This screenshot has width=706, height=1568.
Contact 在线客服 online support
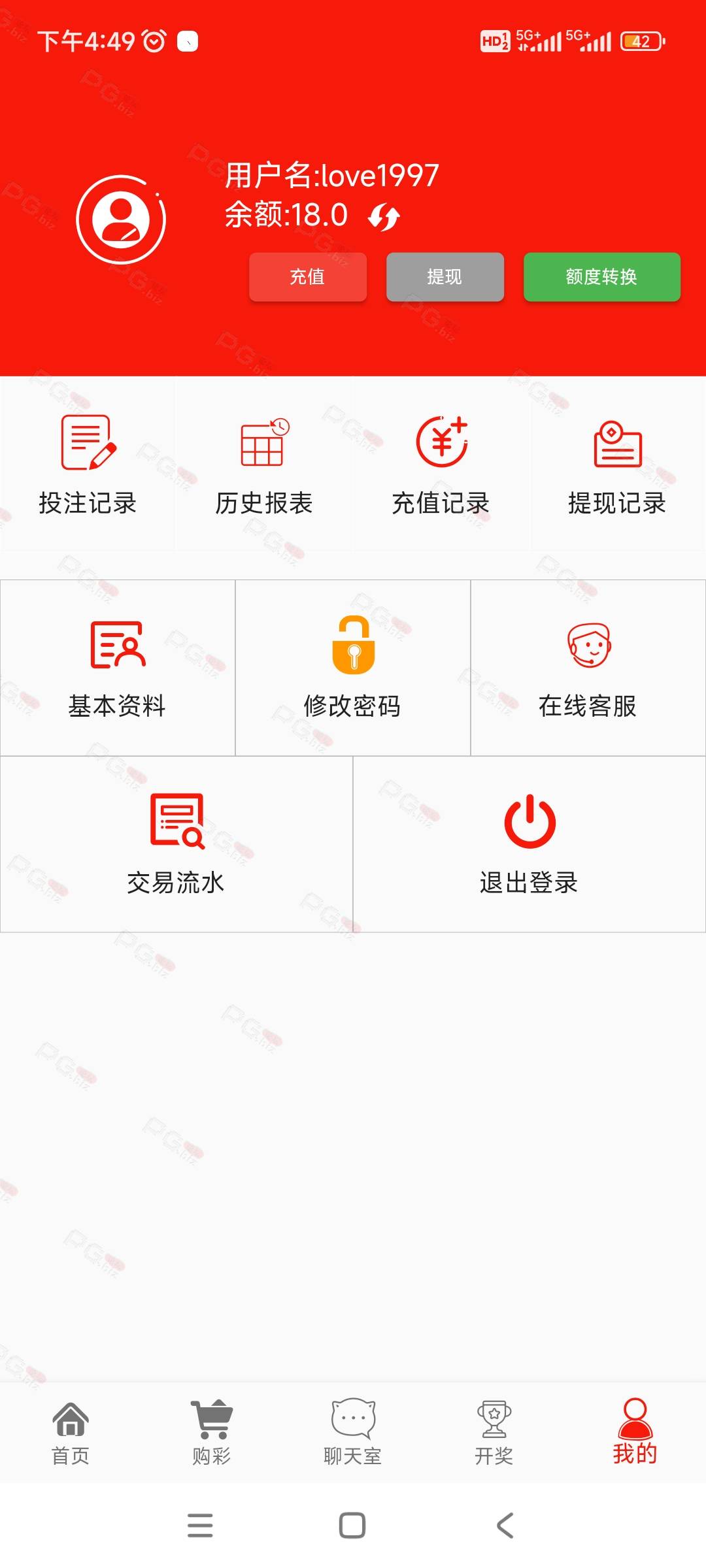tap(588, 668)
